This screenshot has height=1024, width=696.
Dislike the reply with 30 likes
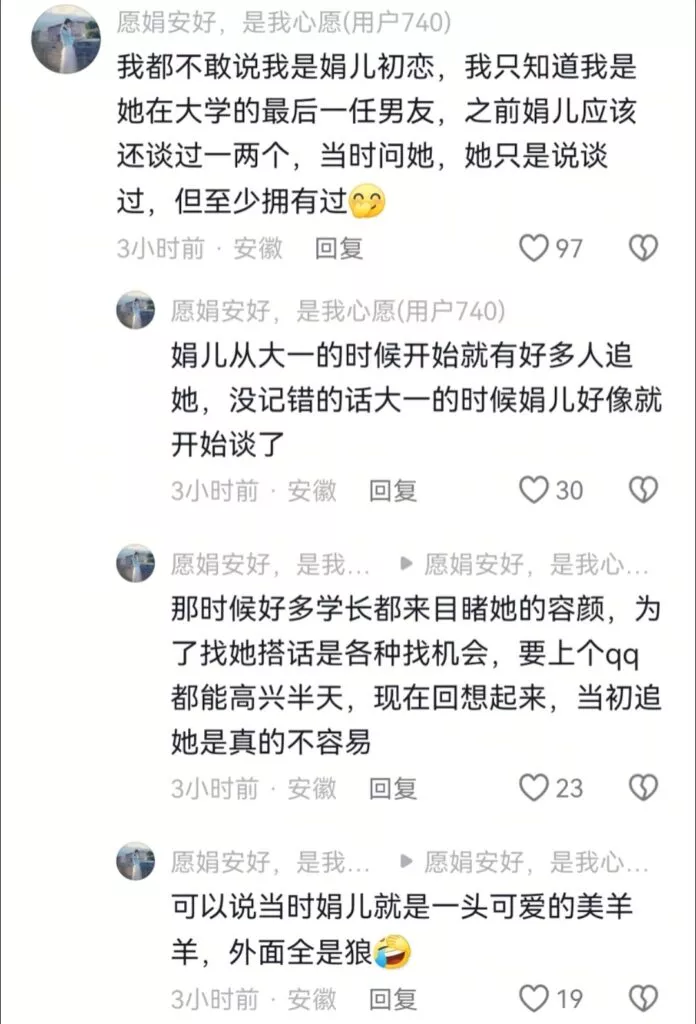[643, 490]
